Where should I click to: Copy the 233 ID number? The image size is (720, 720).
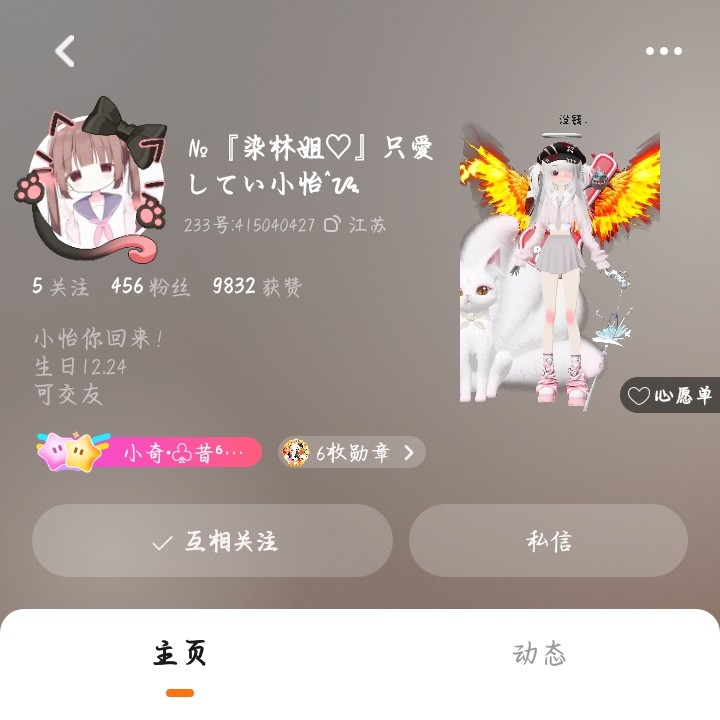click(332, 225)
